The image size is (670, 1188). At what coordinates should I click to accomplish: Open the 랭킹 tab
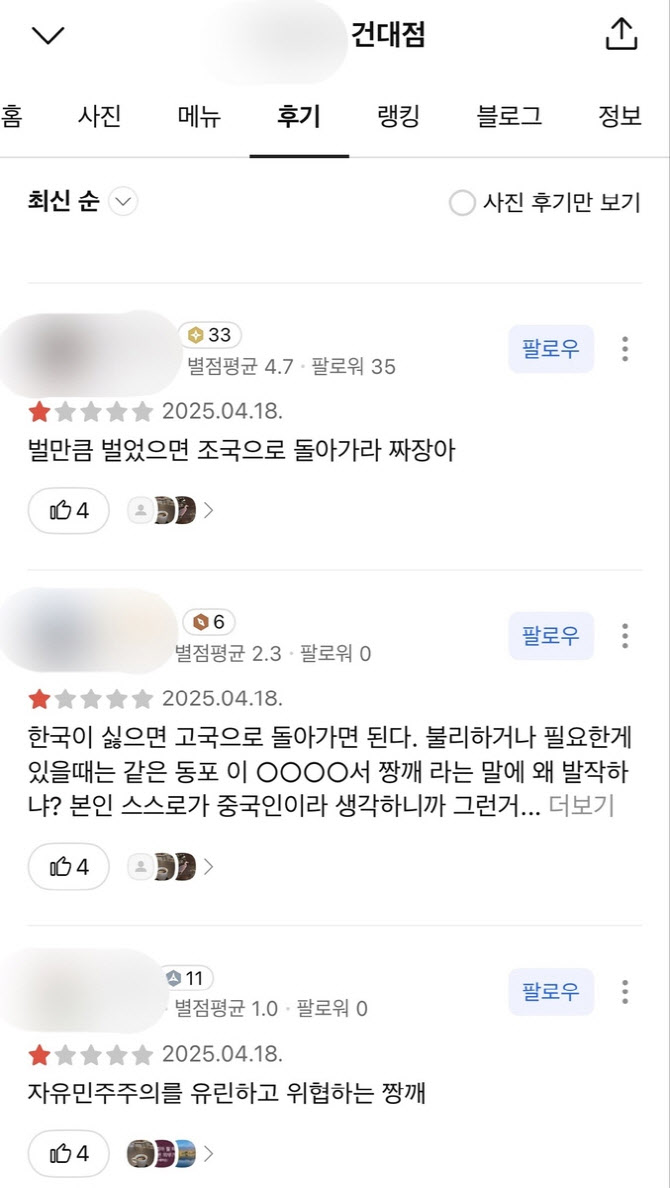398,116
